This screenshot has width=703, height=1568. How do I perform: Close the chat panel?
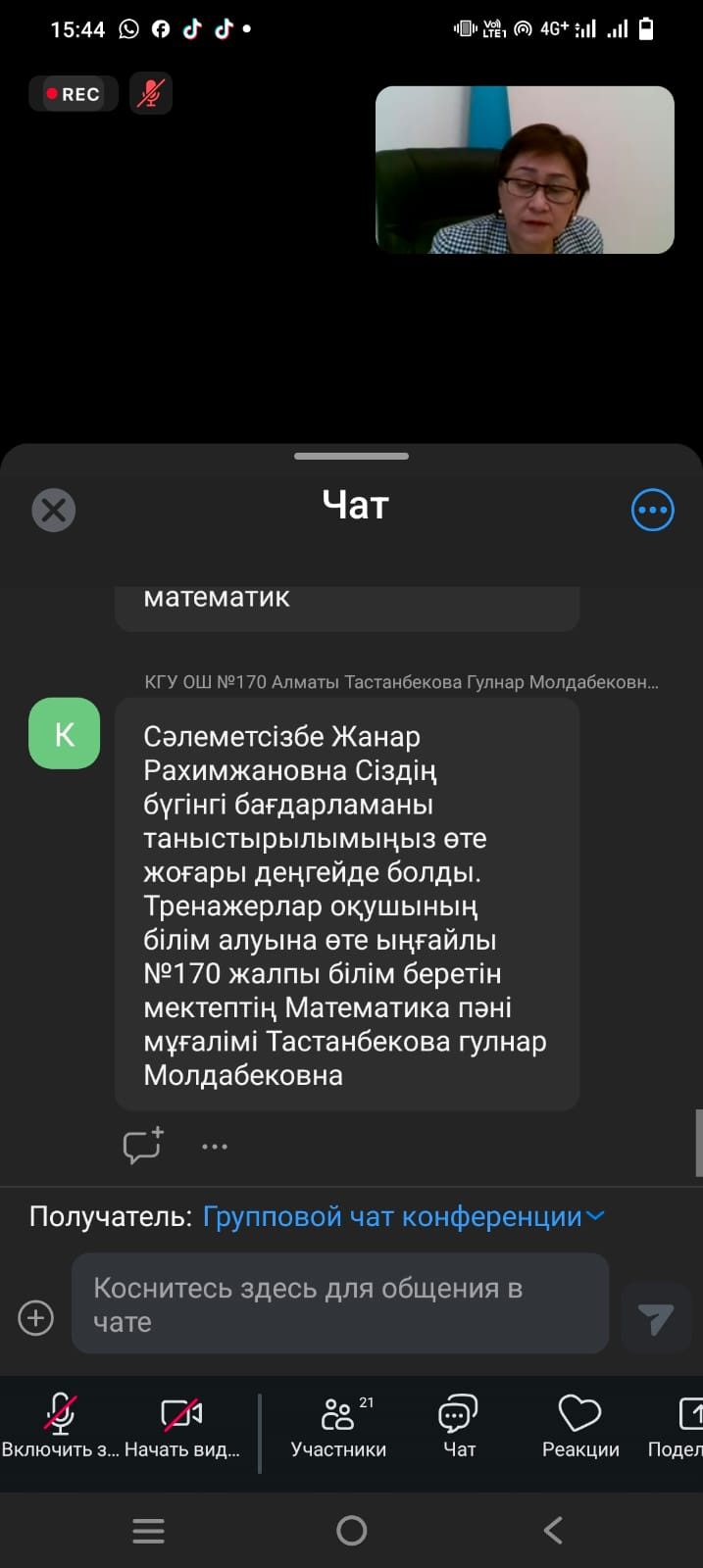(x=54, y=510)
